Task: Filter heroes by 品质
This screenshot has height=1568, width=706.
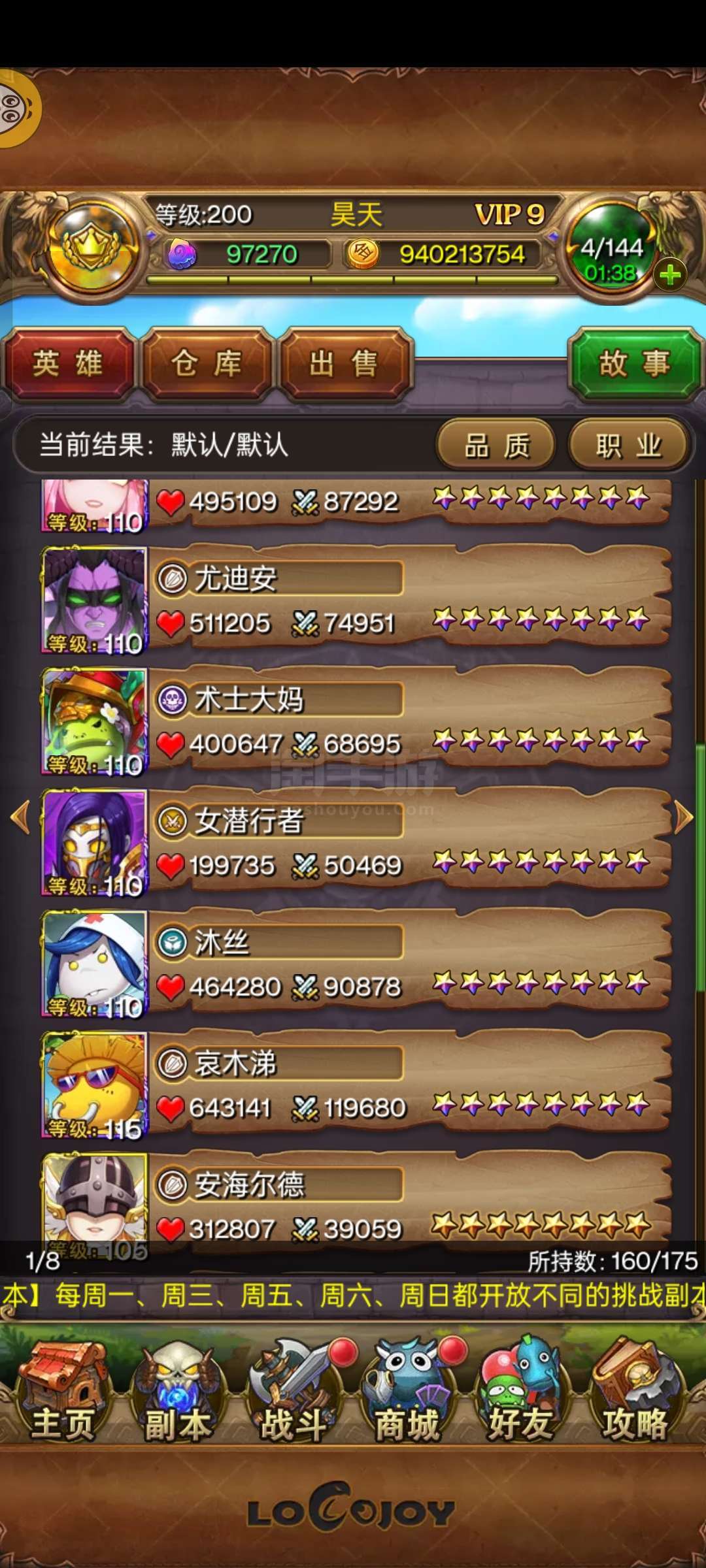Action: tap(497, 446)
